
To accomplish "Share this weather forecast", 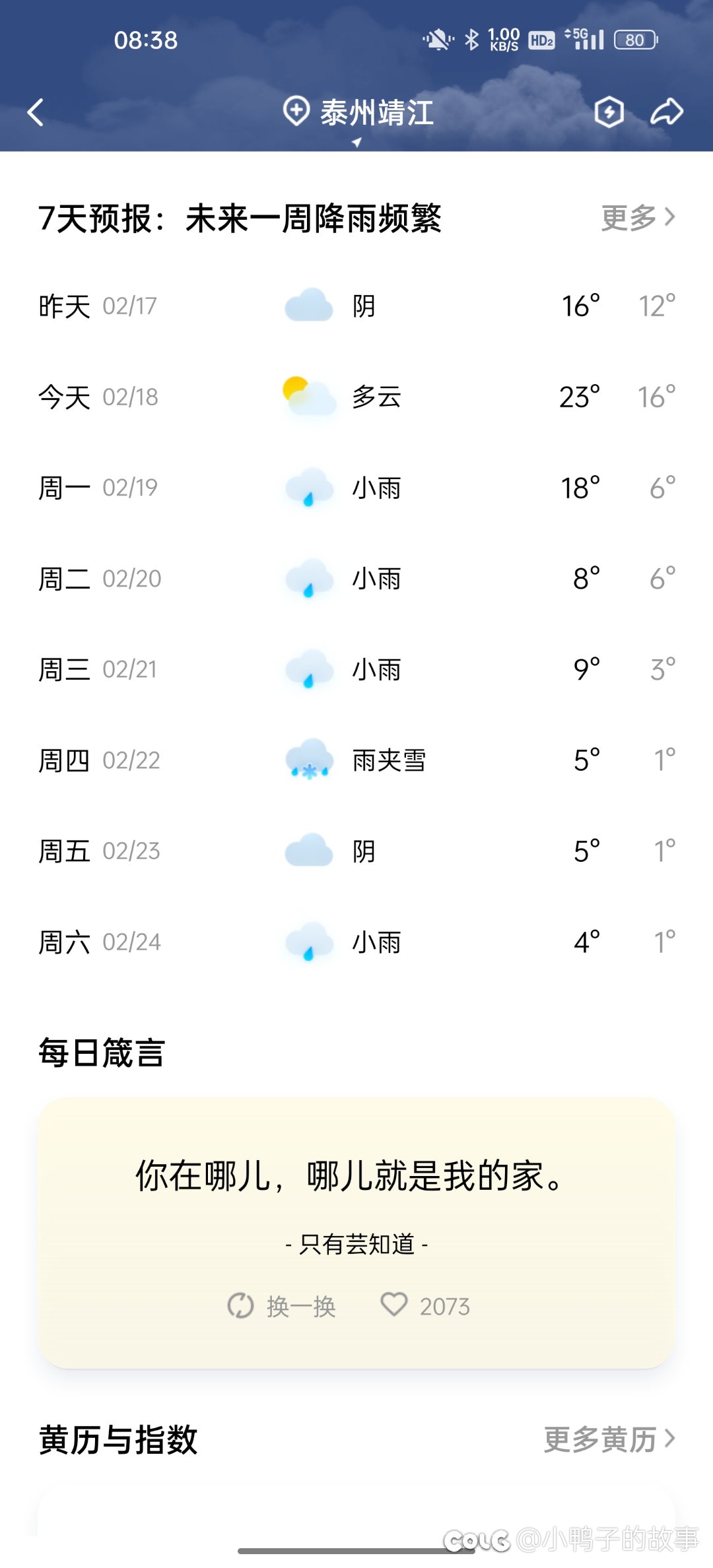I will [667, 112].
